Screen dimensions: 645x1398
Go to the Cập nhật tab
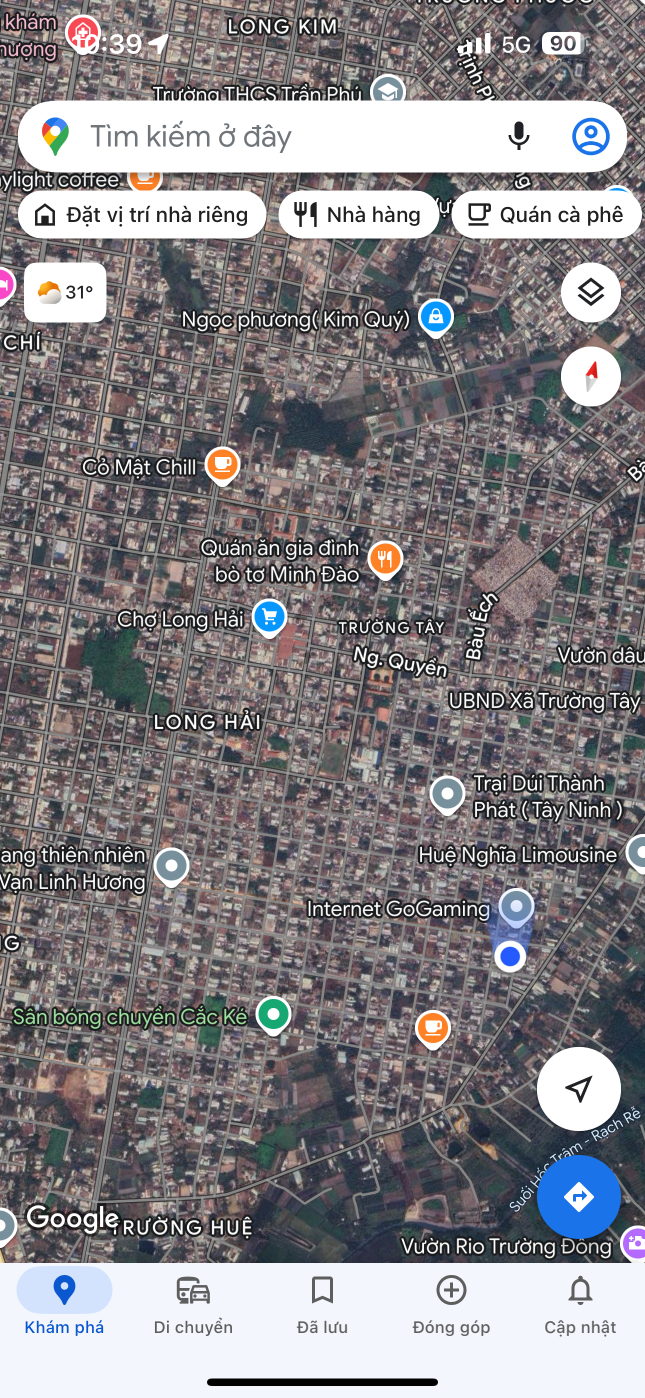pyautogui.click(x=580, y=1305)
